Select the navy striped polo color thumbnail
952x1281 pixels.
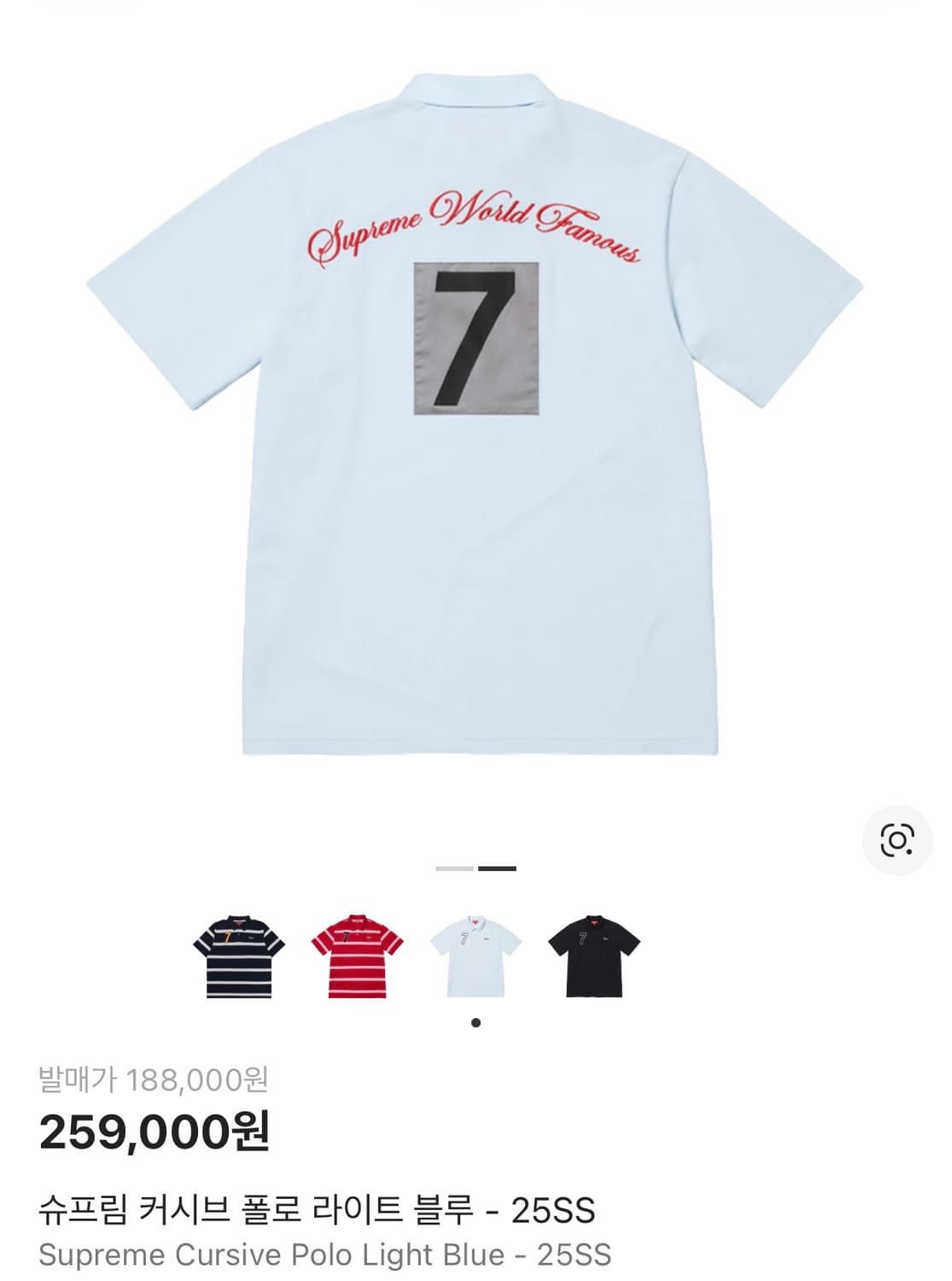pyautogui.click(x=240, y=959)
